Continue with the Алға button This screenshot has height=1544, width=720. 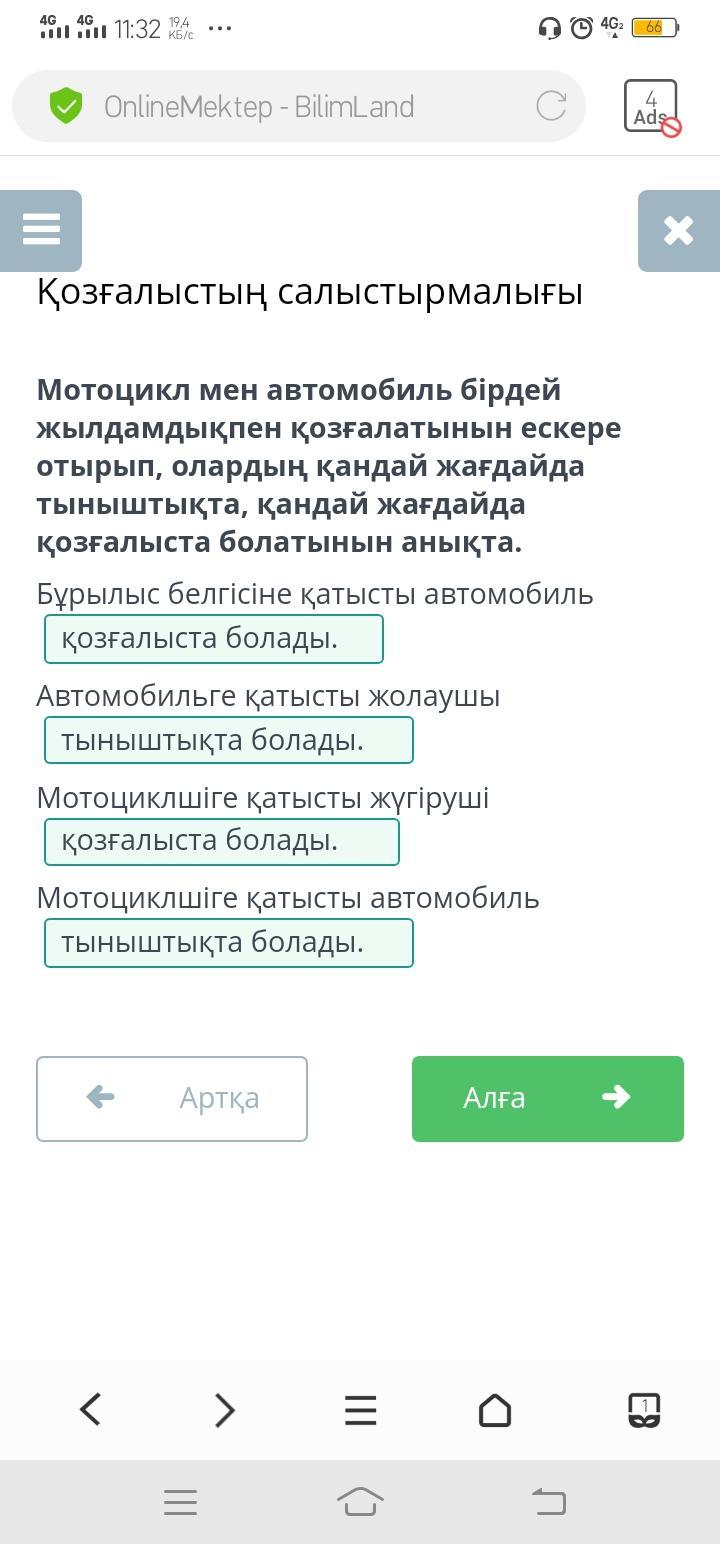(x=548, y=1098)
